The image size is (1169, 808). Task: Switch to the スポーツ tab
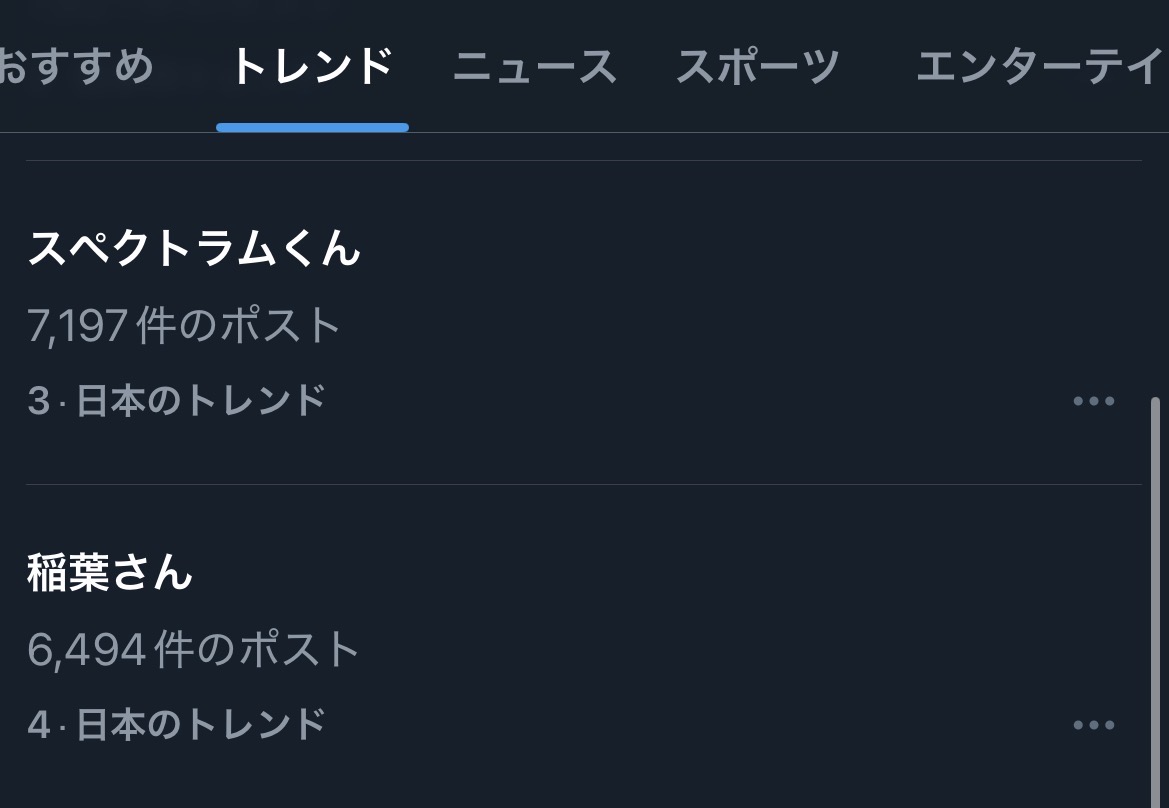(758, 67)
